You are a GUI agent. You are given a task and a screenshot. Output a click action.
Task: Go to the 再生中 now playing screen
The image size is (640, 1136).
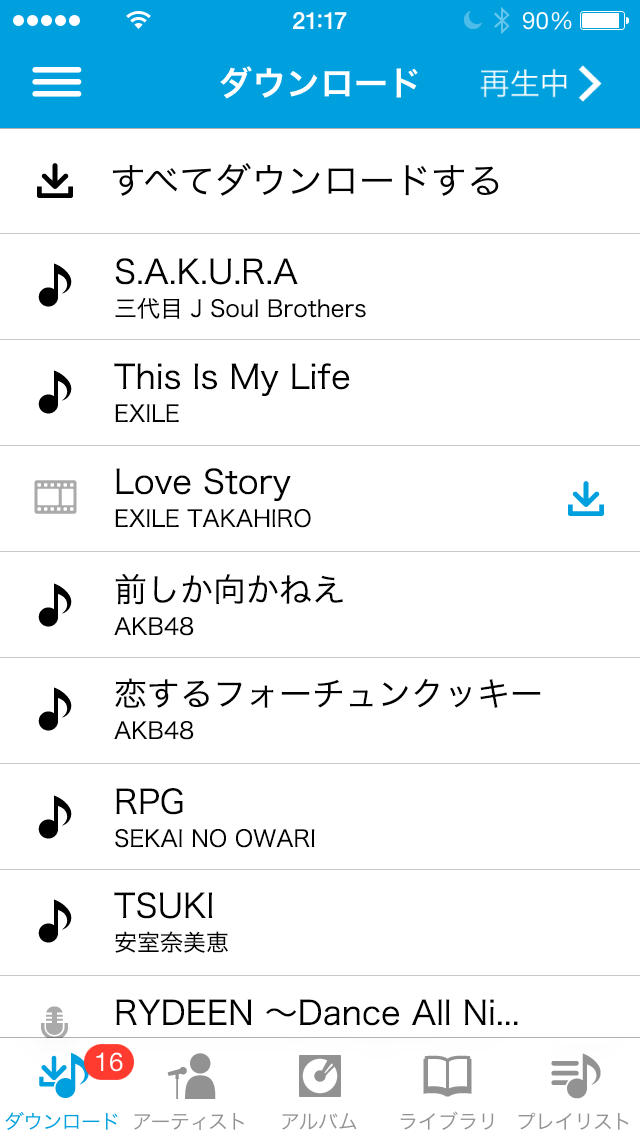click(x=540, y=84)
